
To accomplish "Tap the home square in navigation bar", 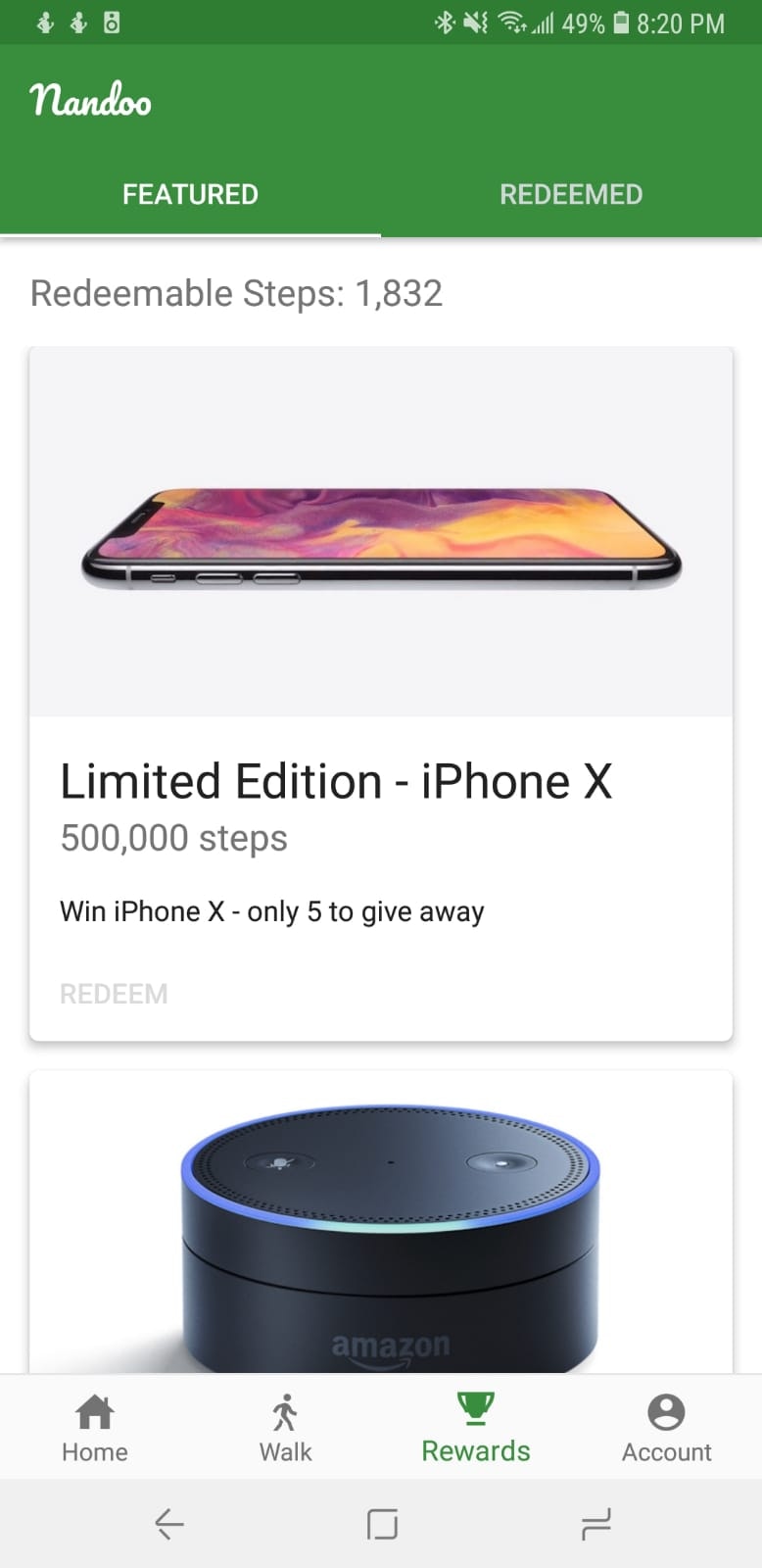I will pyautogui.click(x=381, y=1524).
